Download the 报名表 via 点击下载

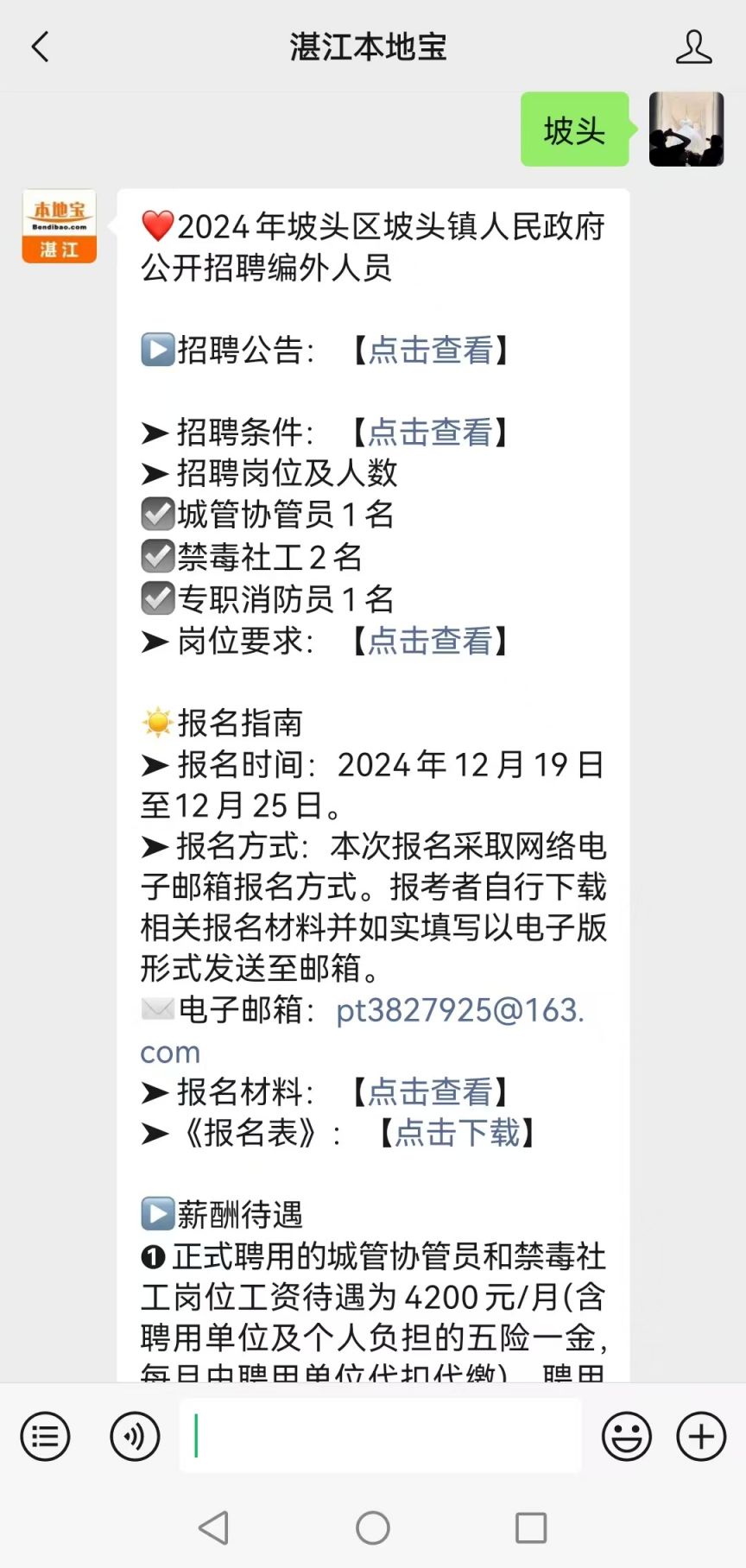(457, 1132)
